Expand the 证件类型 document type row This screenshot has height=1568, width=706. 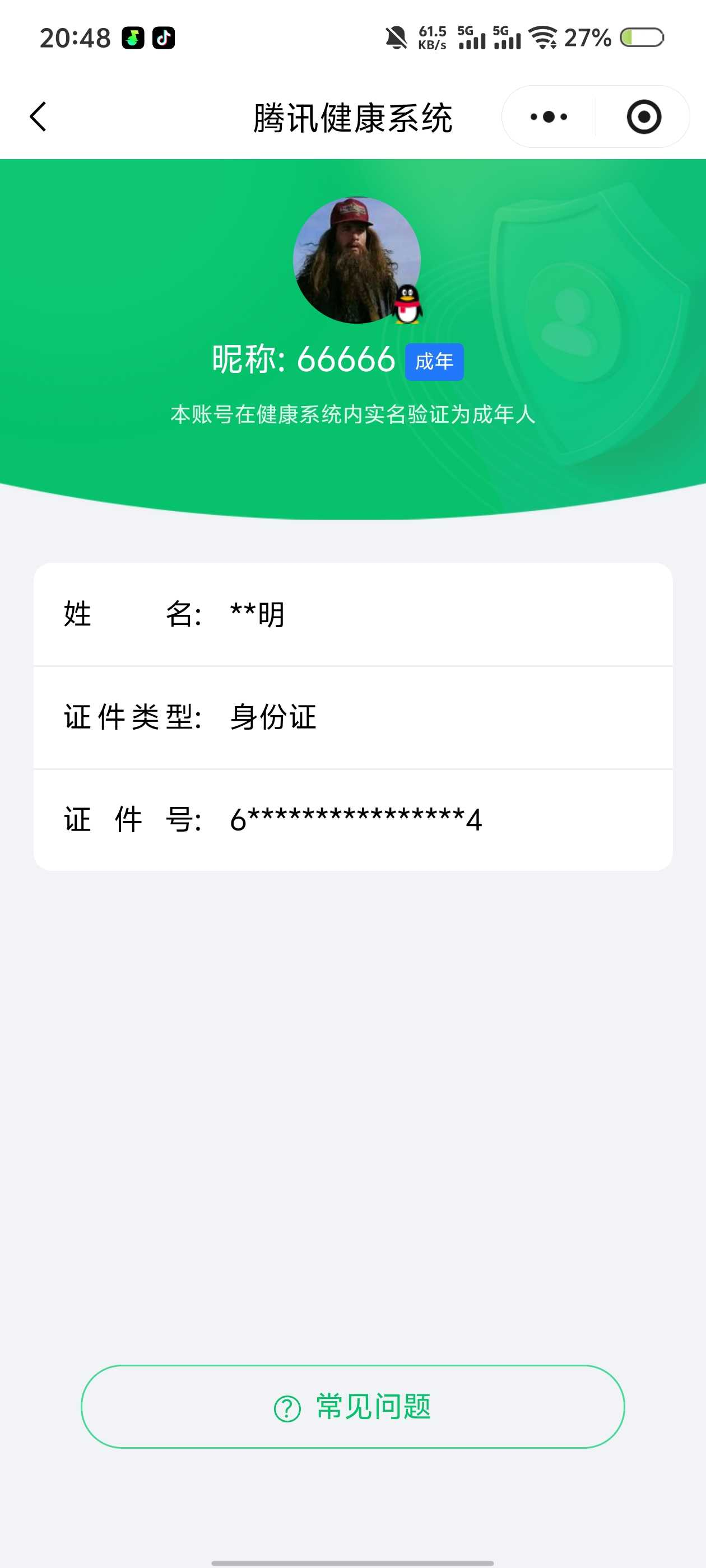tap(352, 717)
